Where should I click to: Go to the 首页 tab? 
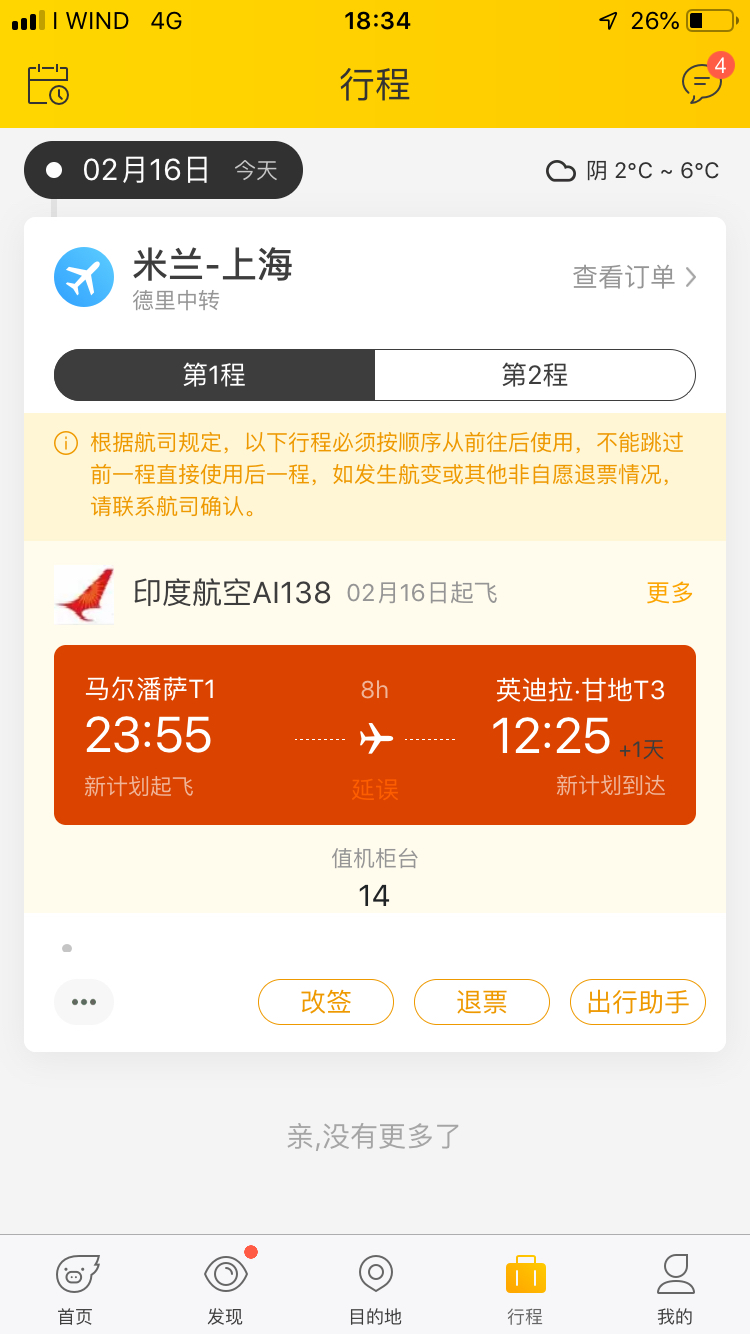click(x=75, y=1288)
